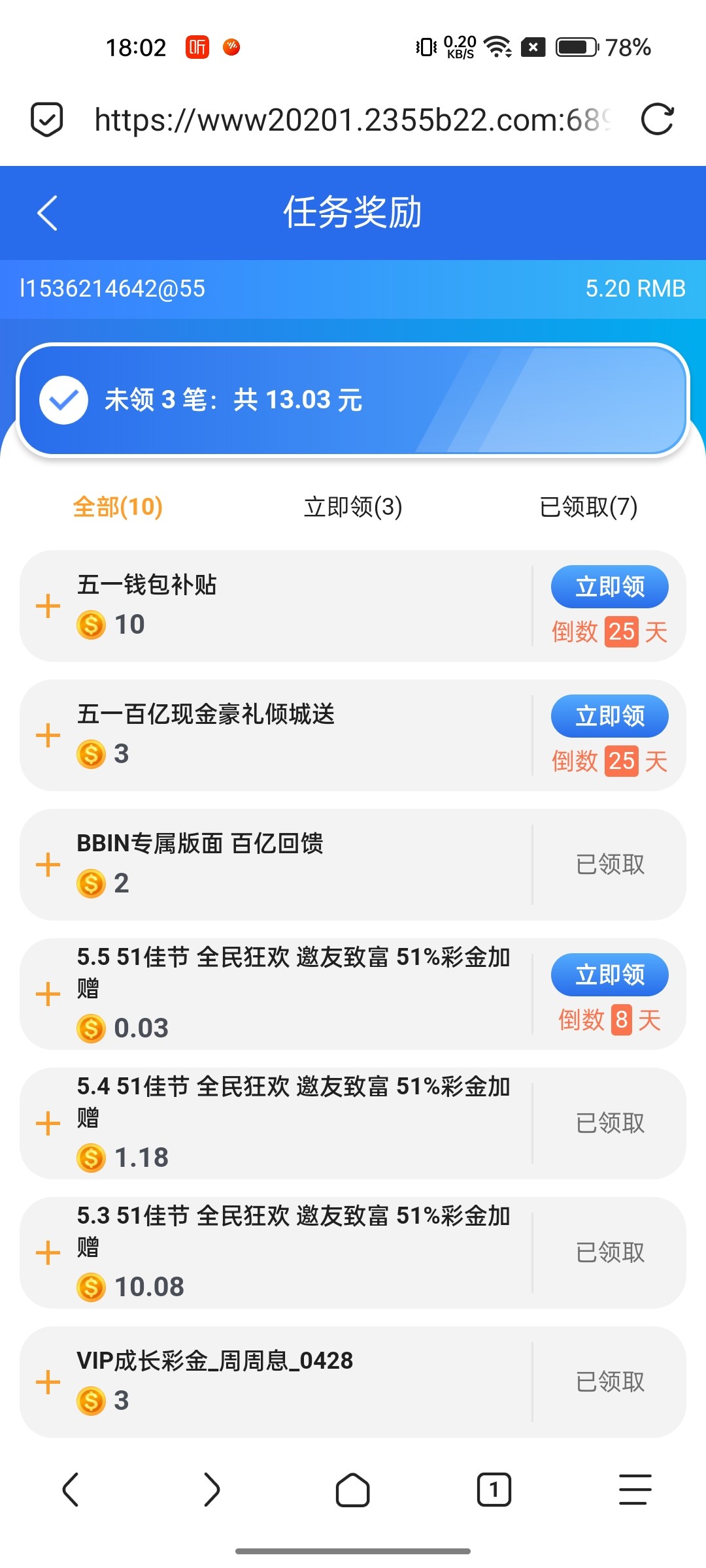The image size is (706, 1568).
Task: Claim the 五一百亿现金豪礼倾城送 reward
Action: click(609, 715)
